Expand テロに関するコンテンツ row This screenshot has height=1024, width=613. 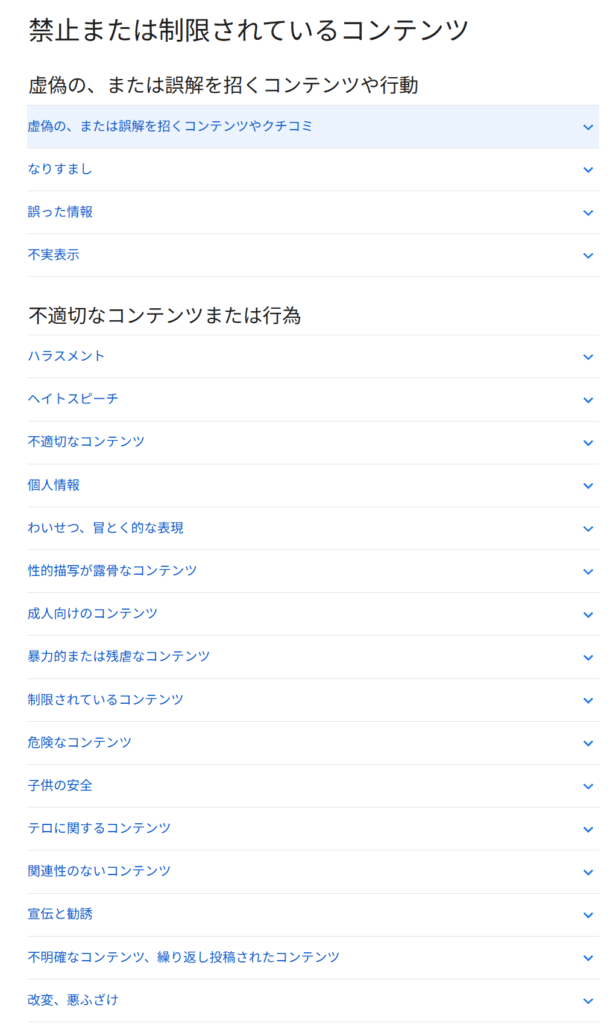313,829
